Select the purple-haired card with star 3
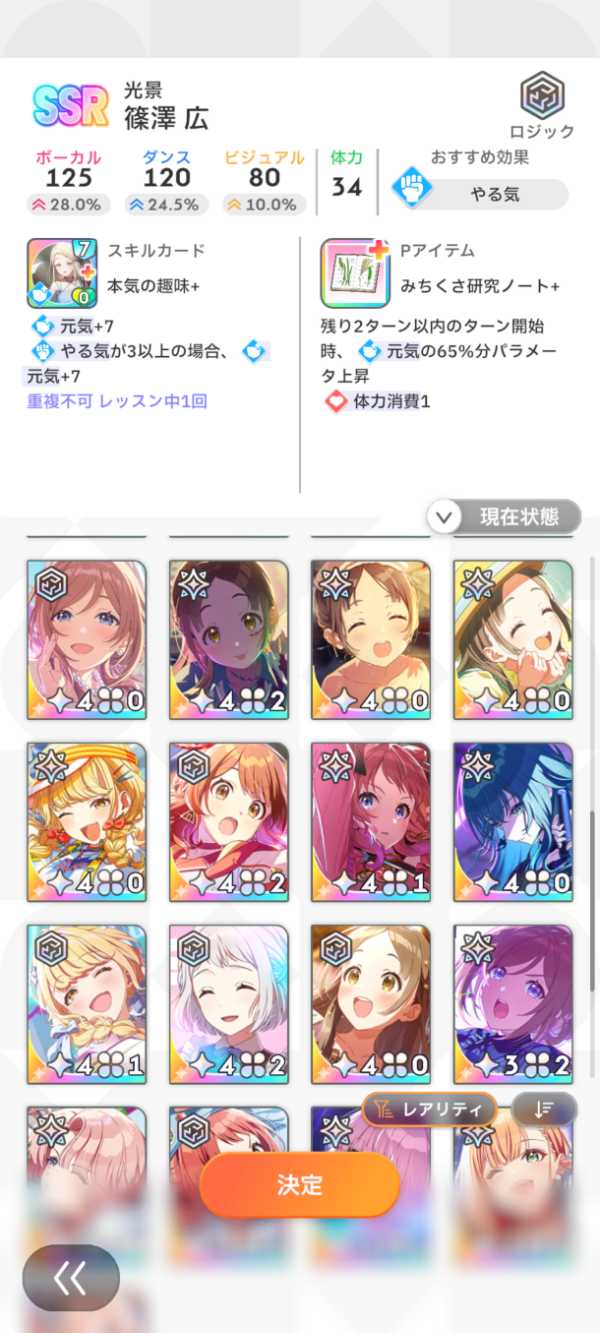Viewport: 600px width, 1333px height. pos(513,1004)
